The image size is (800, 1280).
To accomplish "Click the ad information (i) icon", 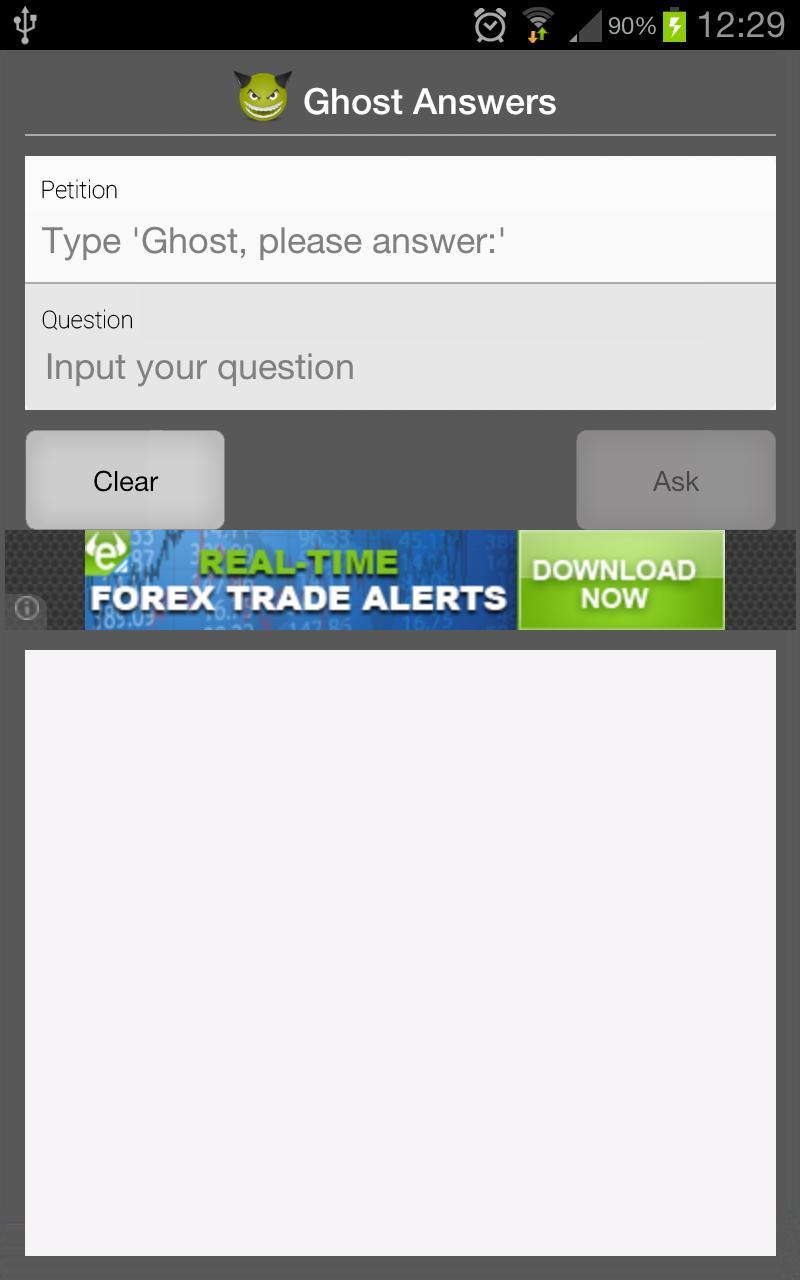I will coord(26,608).
